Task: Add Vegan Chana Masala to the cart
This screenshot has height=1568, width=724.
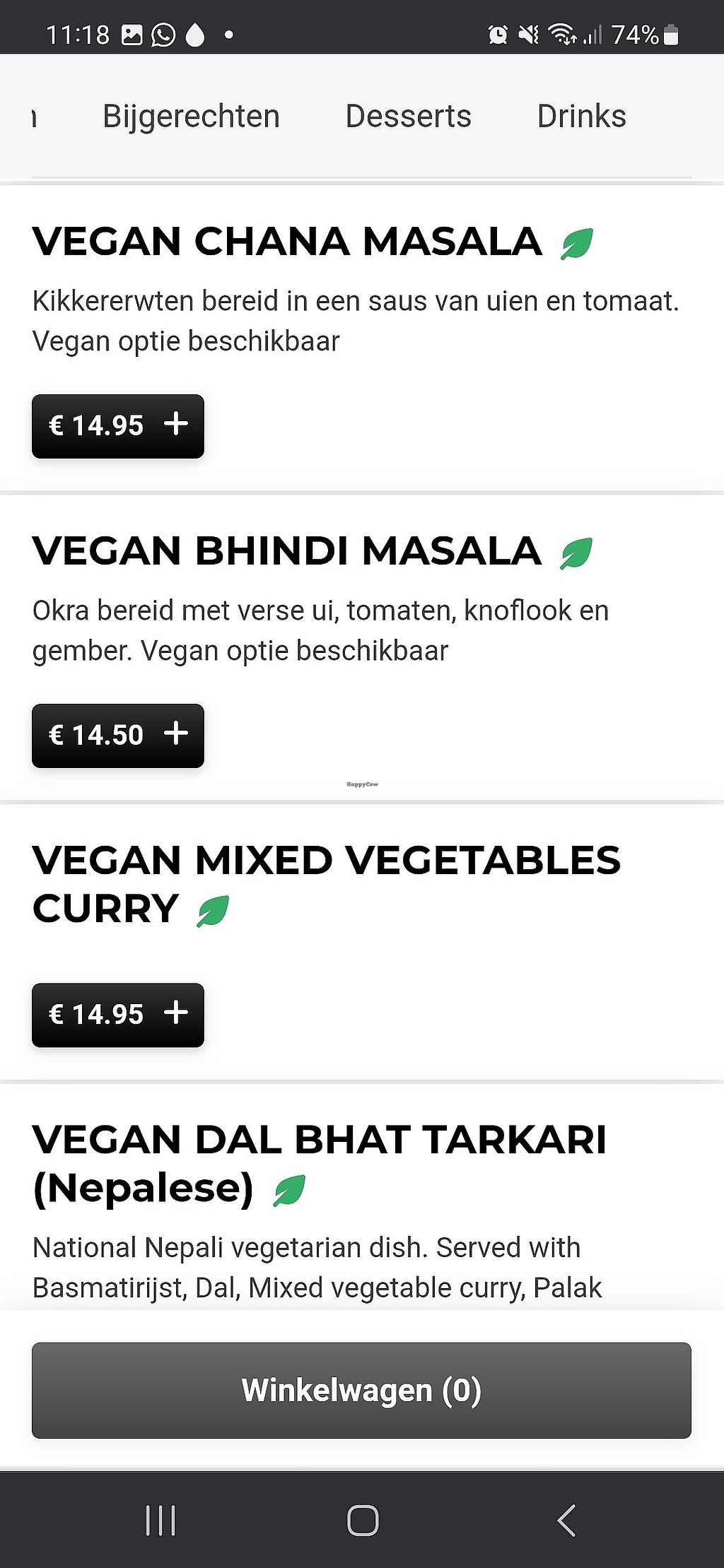Action: (x=118, y=426)
